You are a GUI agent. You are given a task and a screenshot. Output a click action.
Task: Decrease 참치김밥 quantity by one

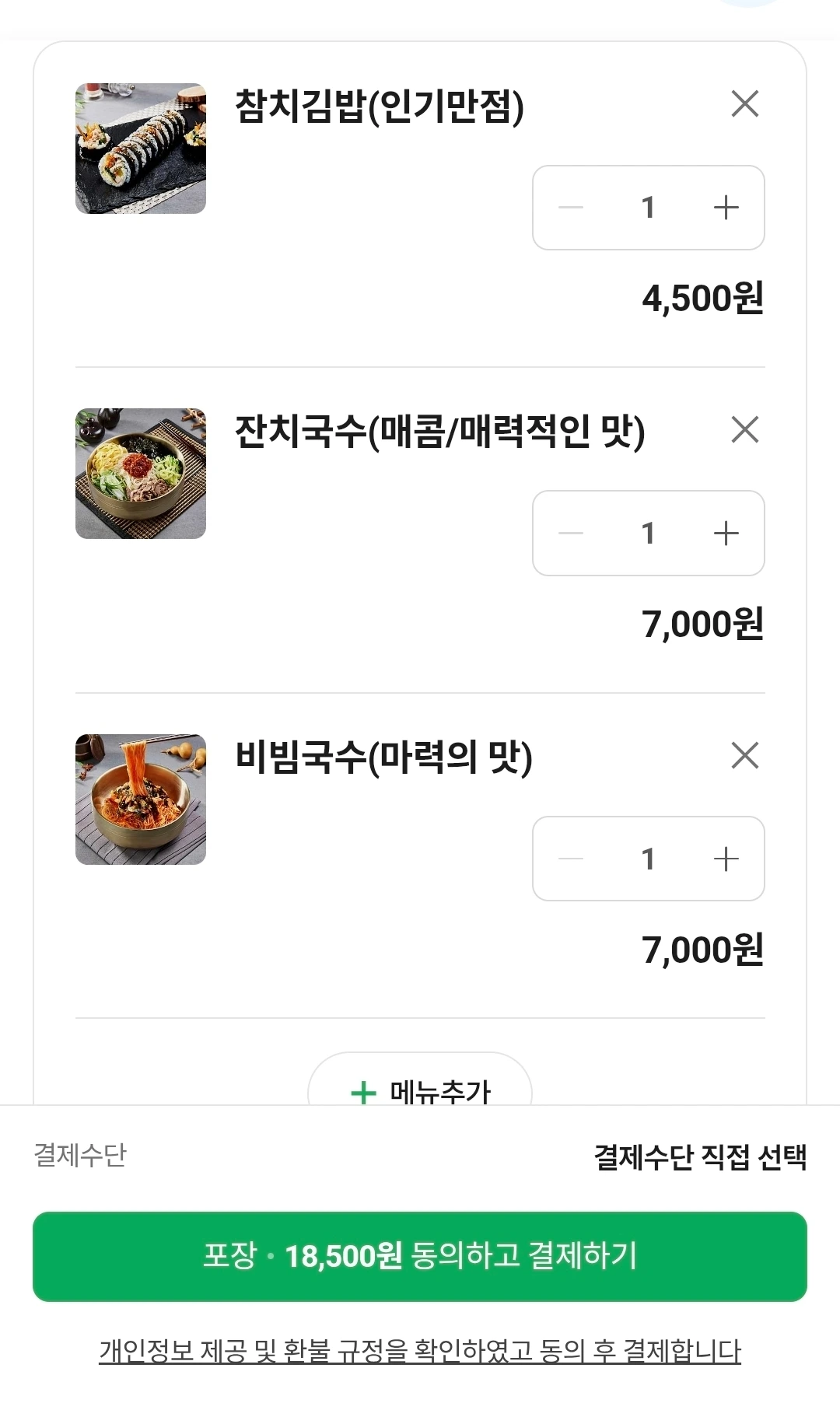pos(571,208)
